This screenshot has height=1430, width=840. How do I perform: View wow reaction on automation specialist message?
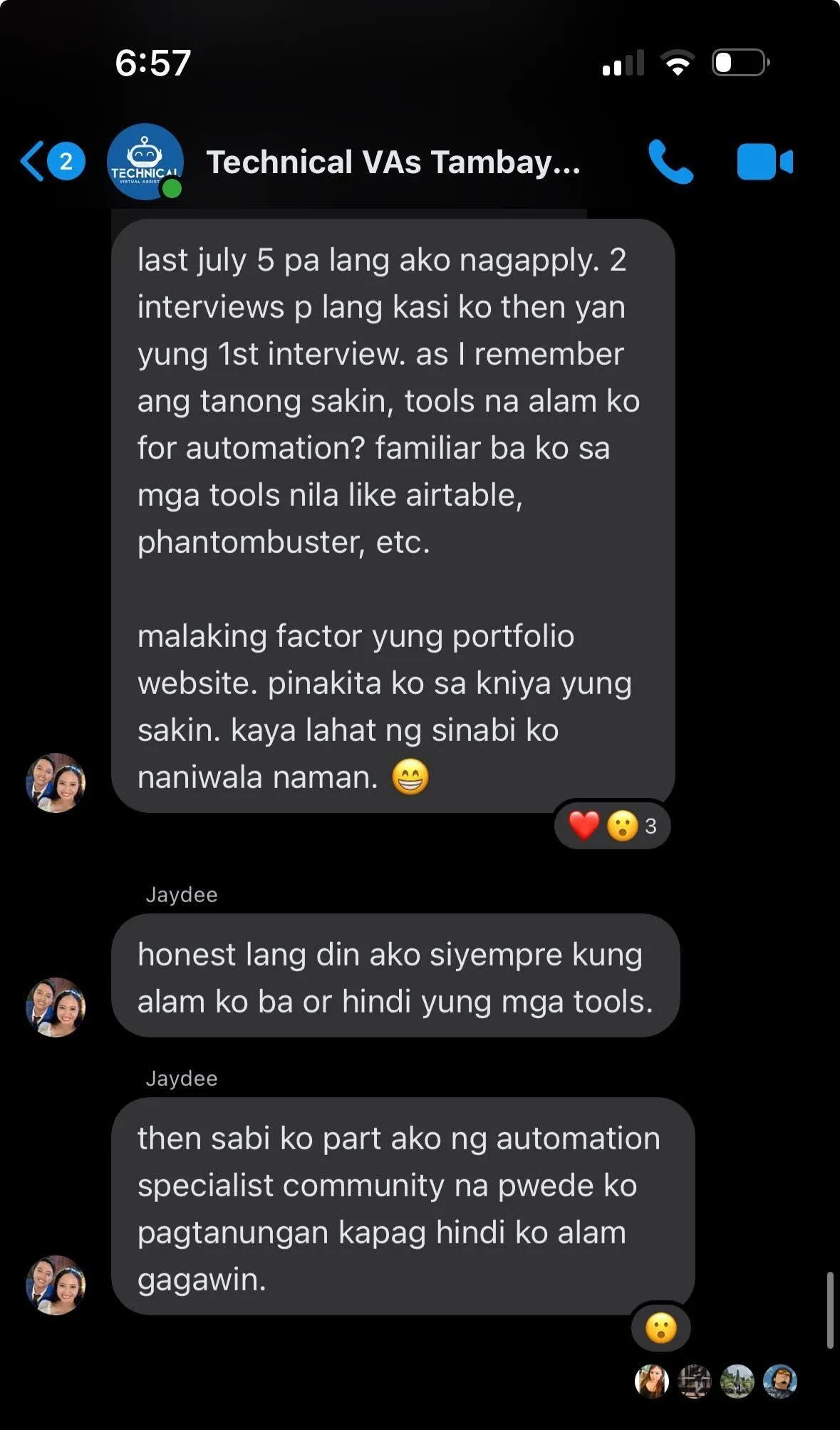point(660,1328)
